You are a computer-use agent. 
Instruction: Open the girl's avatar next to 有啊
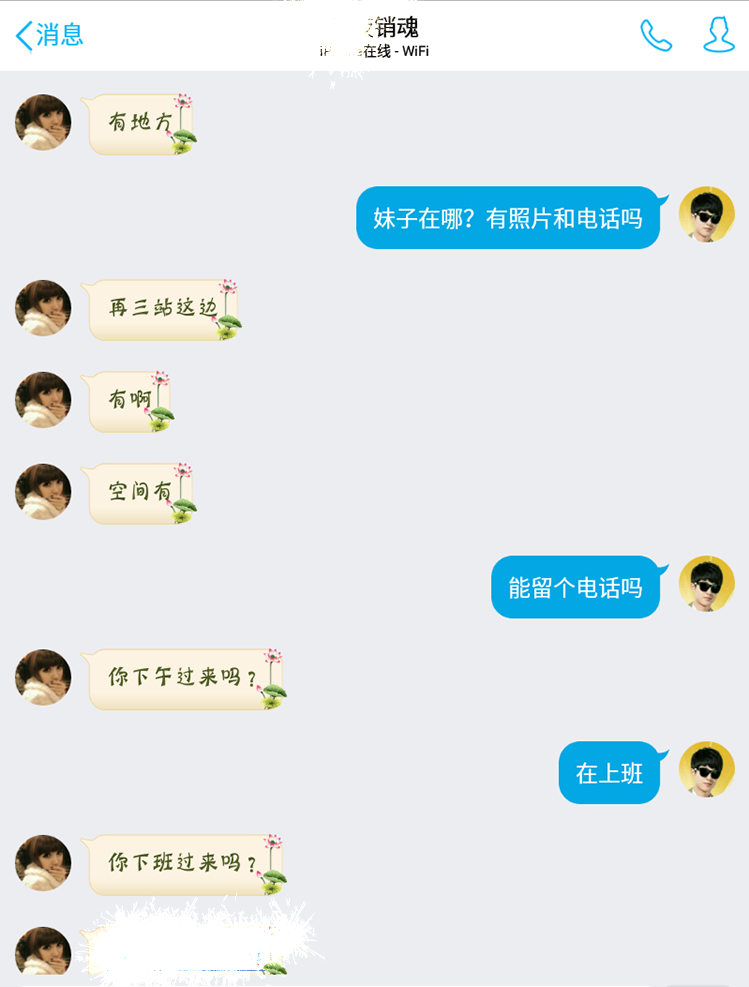(x=42, y=400)
